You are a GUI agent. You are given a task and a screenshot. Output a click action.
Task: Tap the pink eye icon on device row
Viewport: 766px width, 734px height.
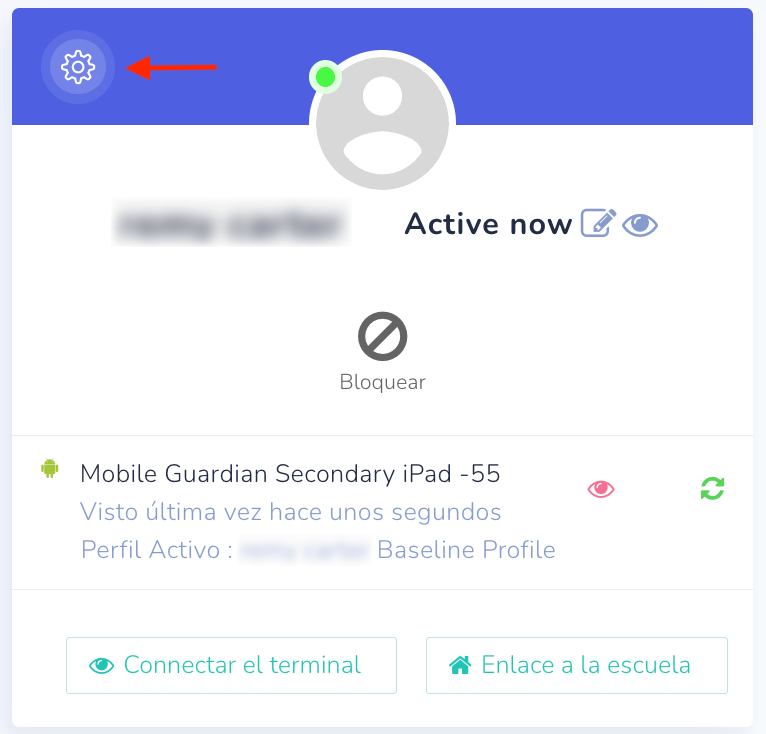click(x=601, y=489)
